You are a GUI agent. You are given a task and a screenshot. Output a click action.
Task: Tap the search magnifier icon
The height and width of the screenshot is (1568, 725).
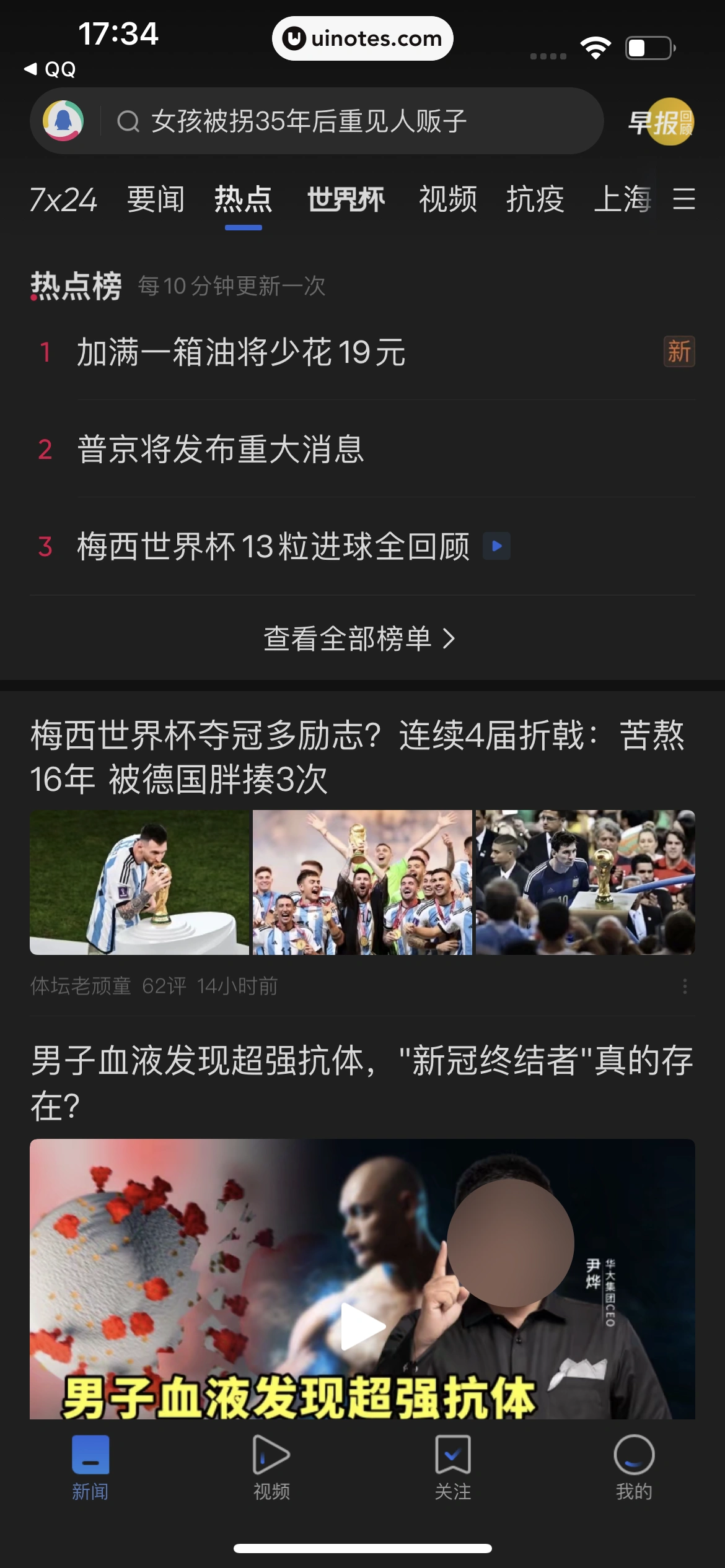(x=128, y=121)
